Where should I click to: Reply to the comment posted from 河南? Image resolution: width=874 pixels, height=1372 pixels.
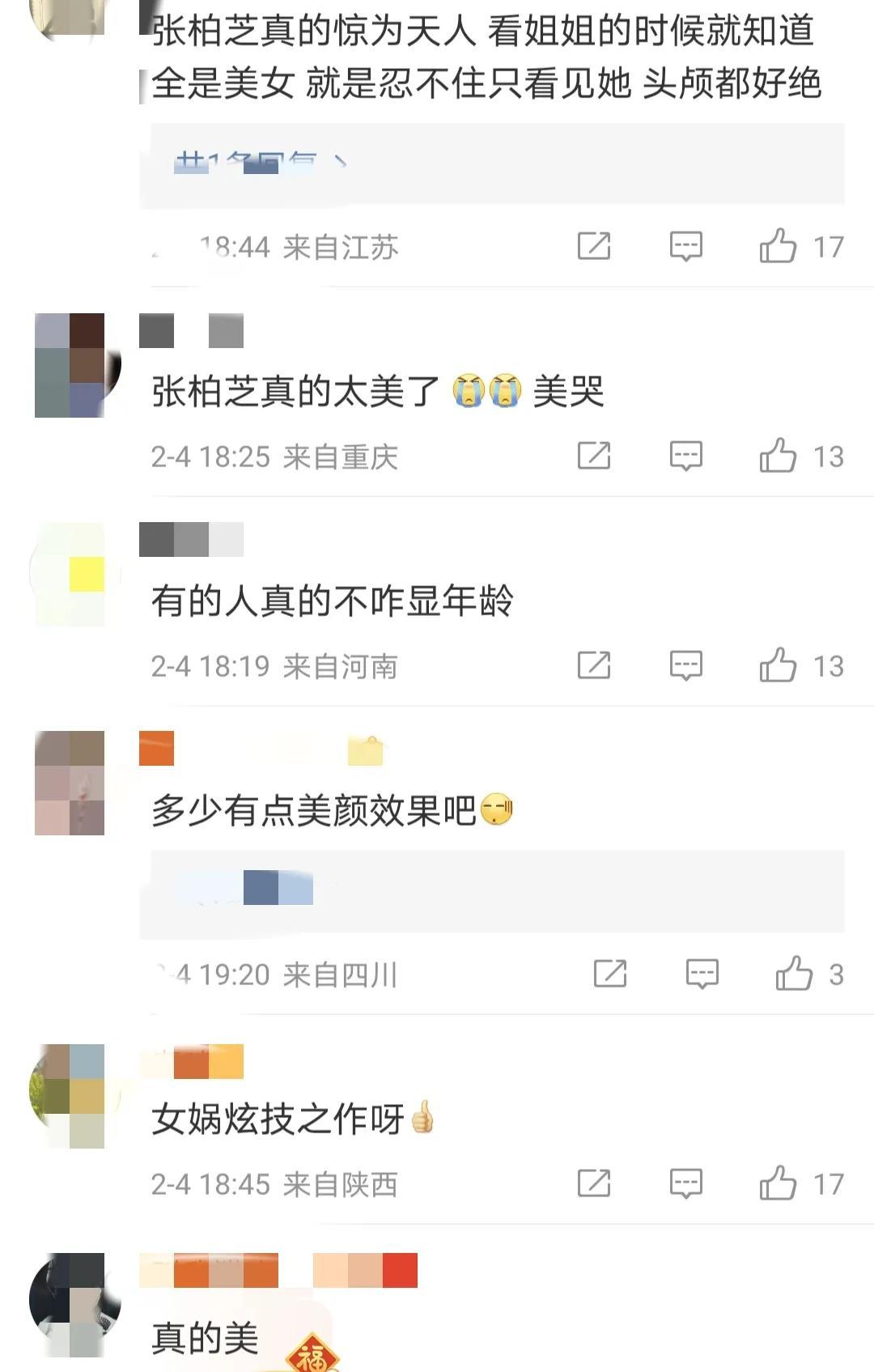point(685,665)
